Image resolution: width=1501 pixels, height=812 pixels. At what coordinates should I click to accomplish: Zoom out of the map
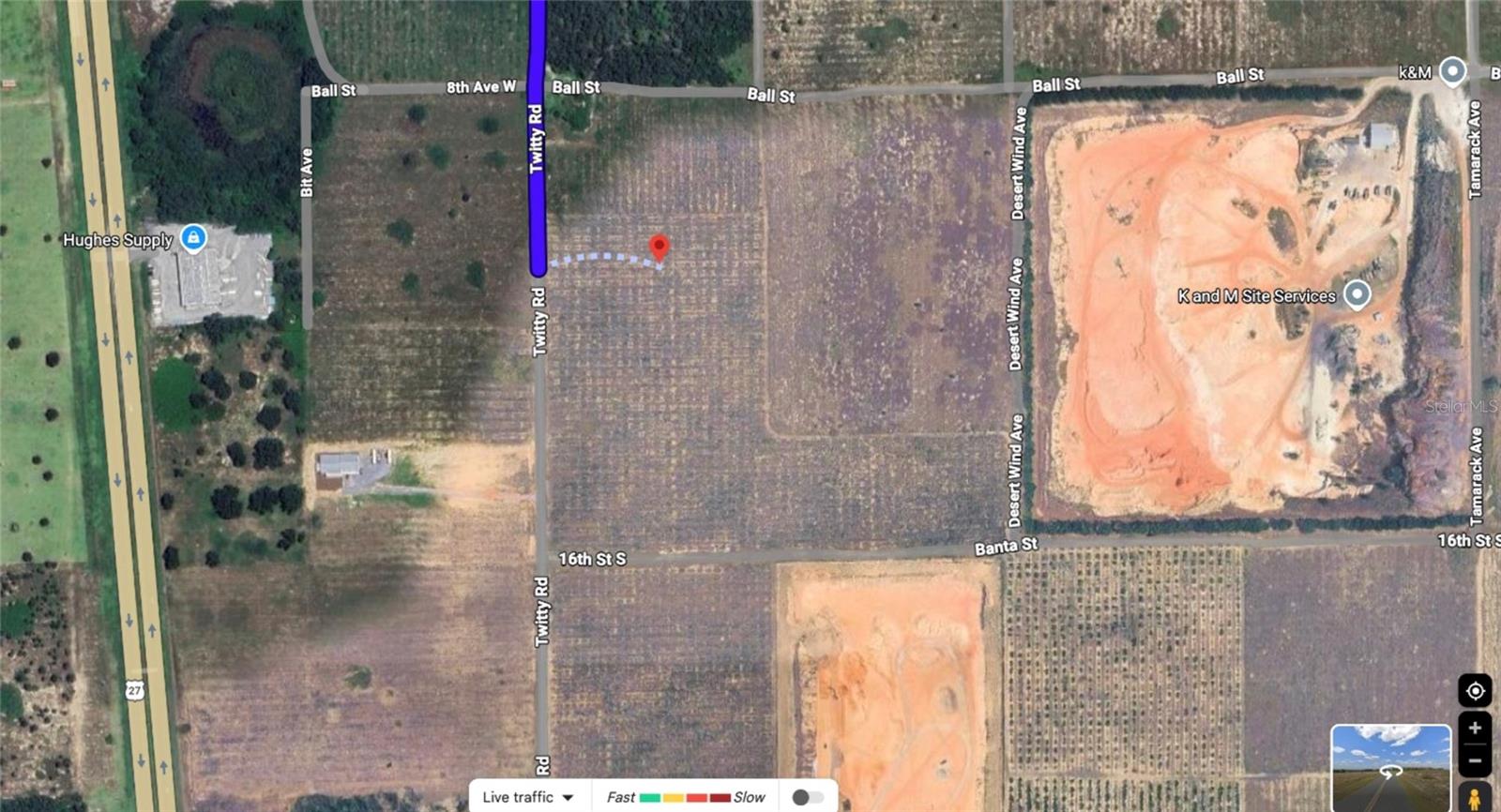point(1475,760)
